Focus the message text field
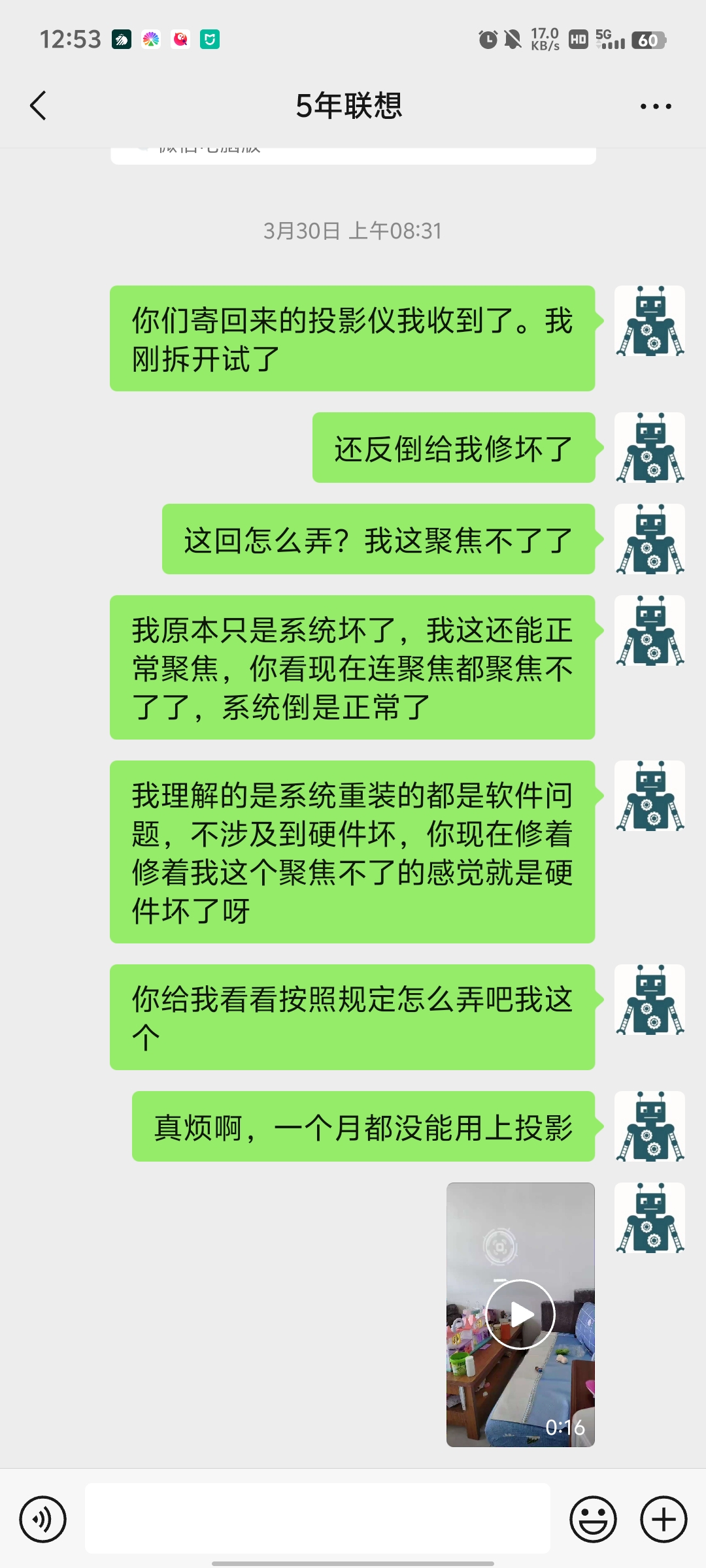This screenshot has width=706, height=1568. (318, 1518)
